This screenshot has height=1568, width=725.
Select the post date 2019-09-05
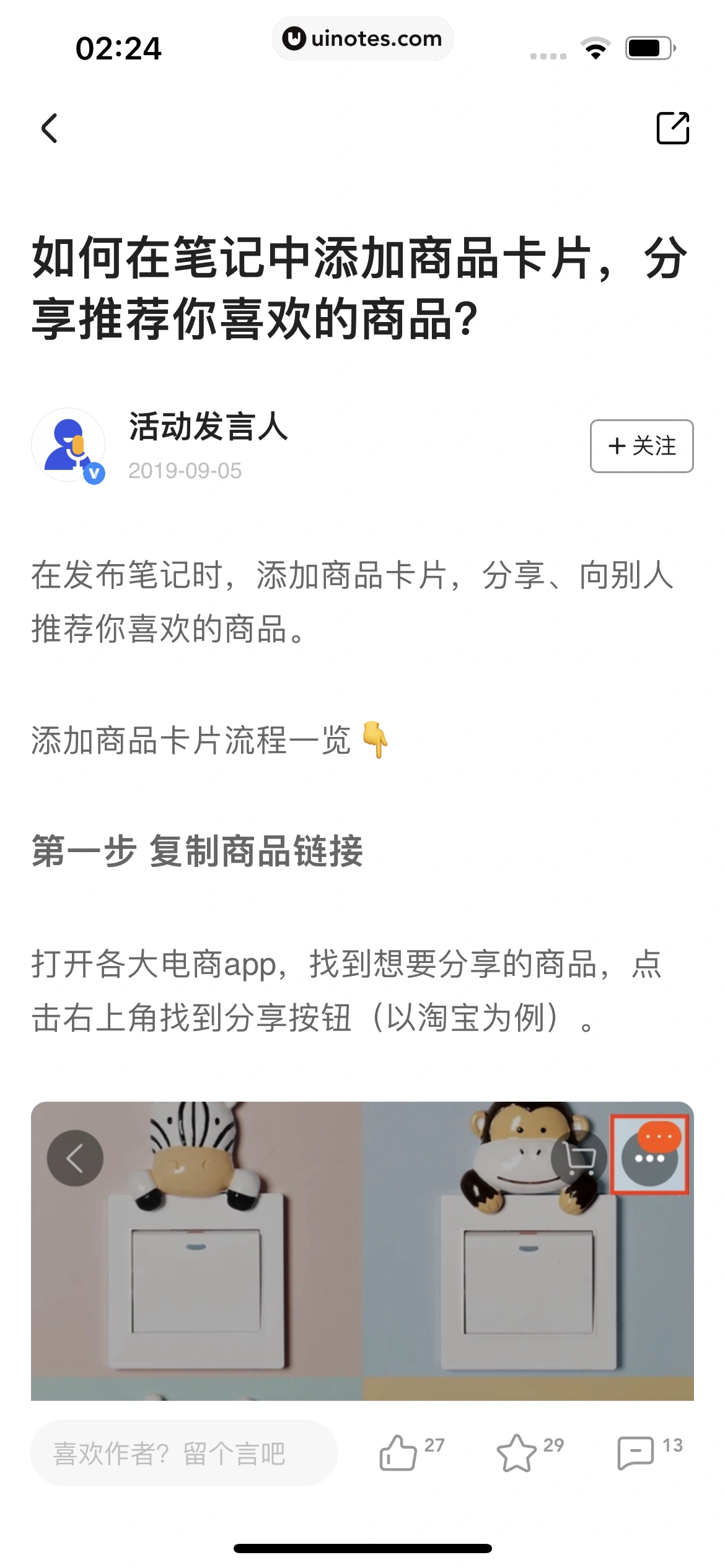186,471
